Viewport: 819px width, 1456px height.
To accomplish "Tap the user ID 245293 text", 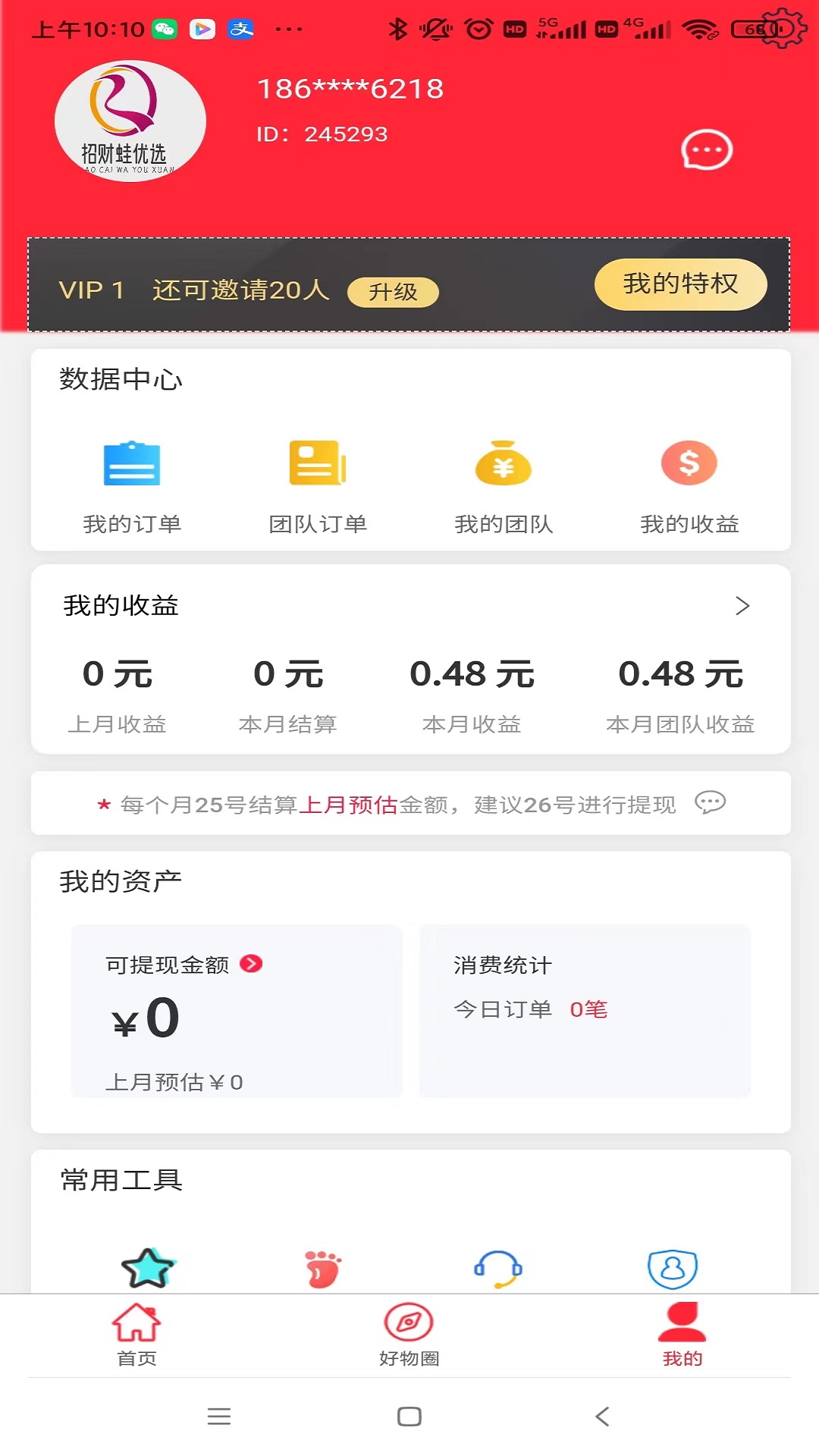I will click(x=322, y=133).
